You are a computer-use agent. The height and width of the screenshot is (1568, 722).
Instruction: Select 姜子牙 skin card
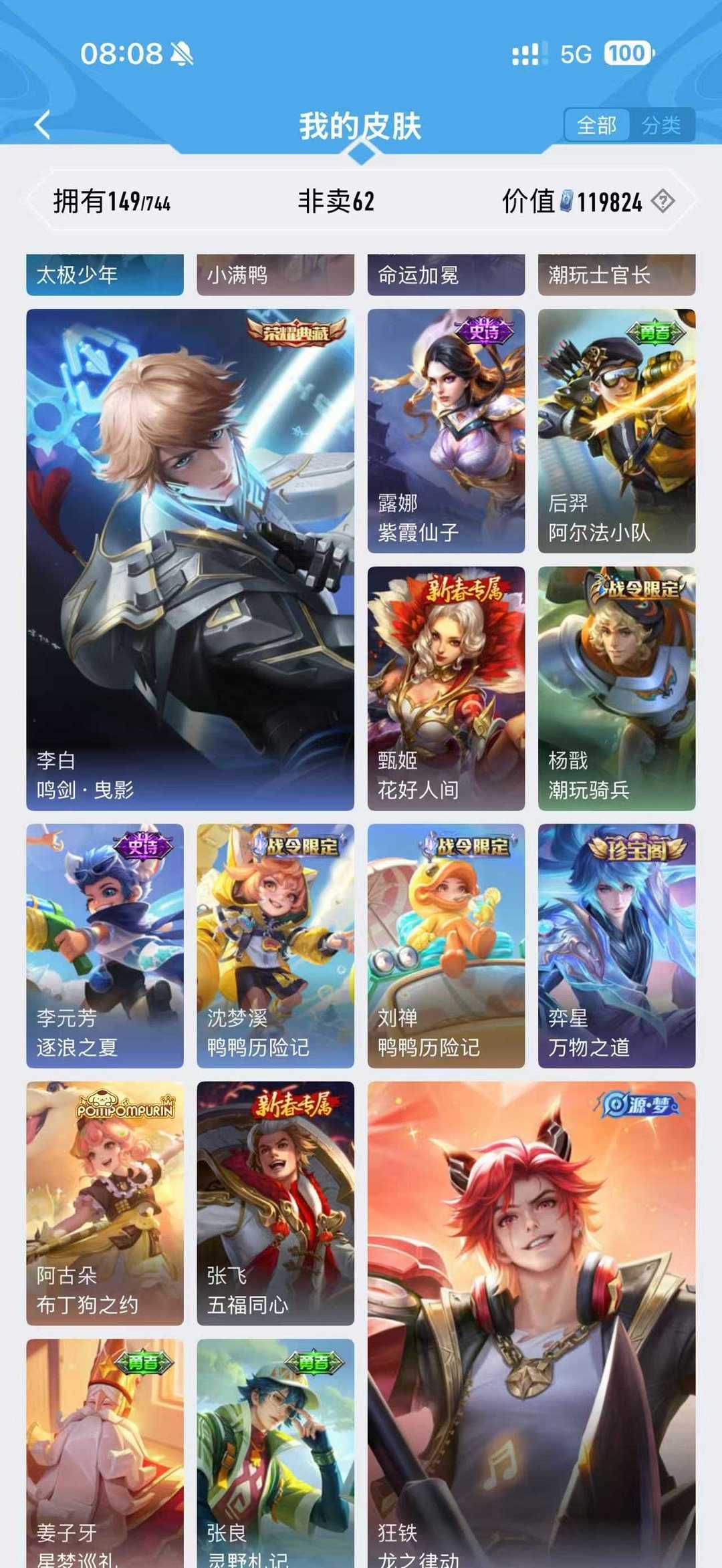pyautogui.click(x=105, y=1454)
